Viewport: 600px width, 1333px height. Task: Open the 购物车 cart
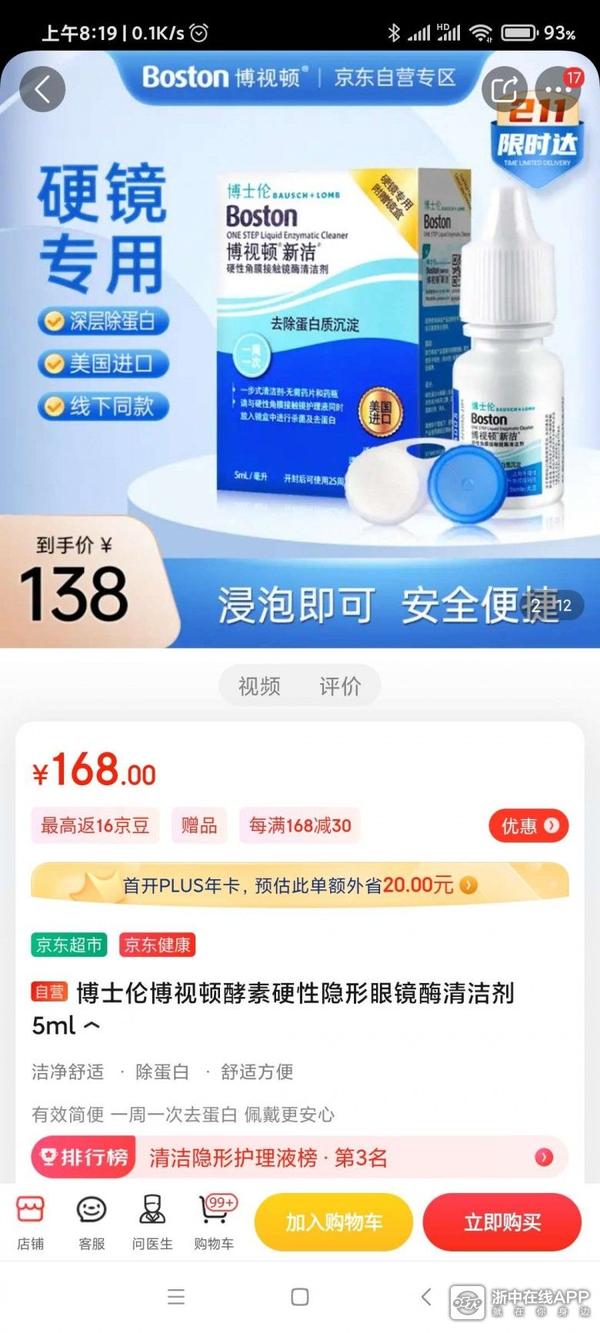(214, 1221)
